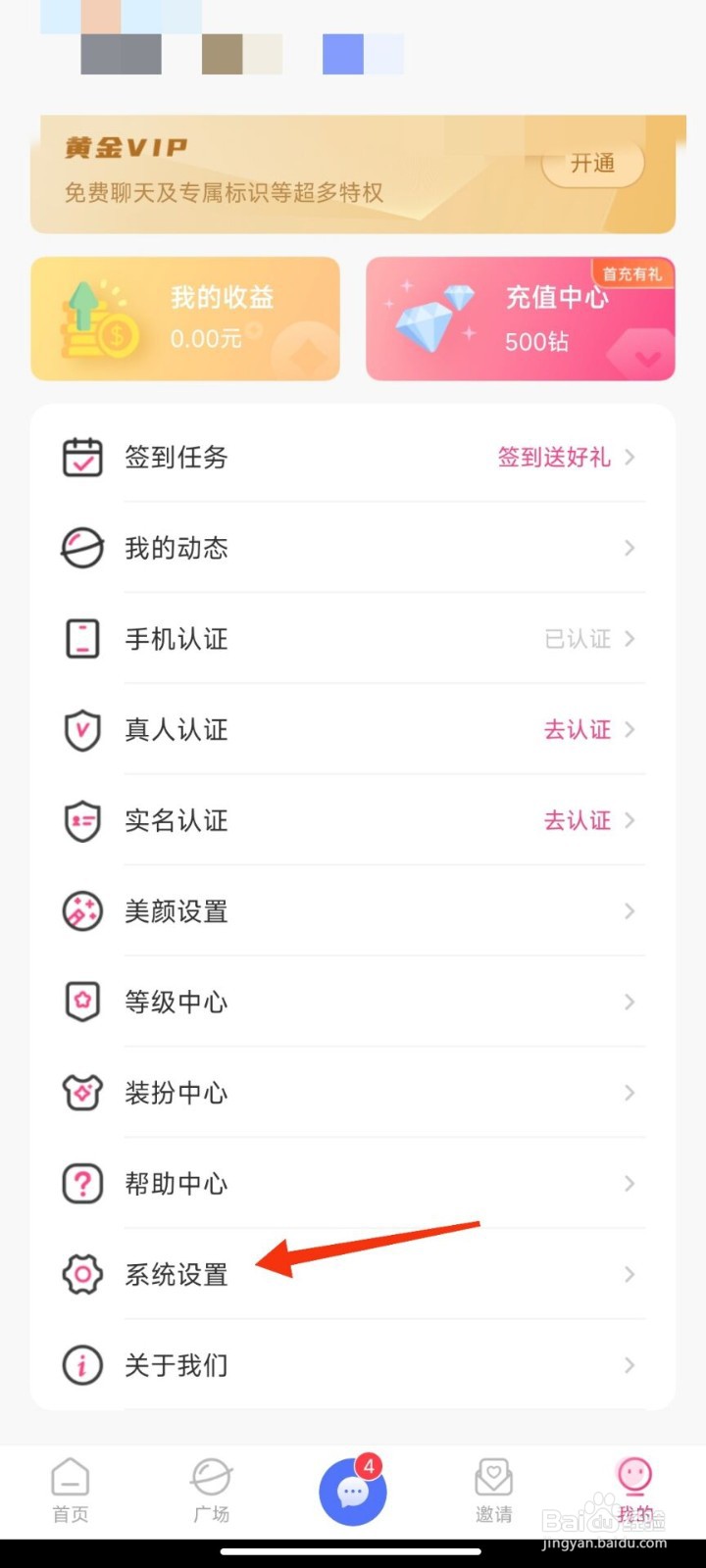This screenshot has height=1568, width=706.
Task: Open the blue message bubble icon
Action: pyautogui.click(x=353, y=1491)
